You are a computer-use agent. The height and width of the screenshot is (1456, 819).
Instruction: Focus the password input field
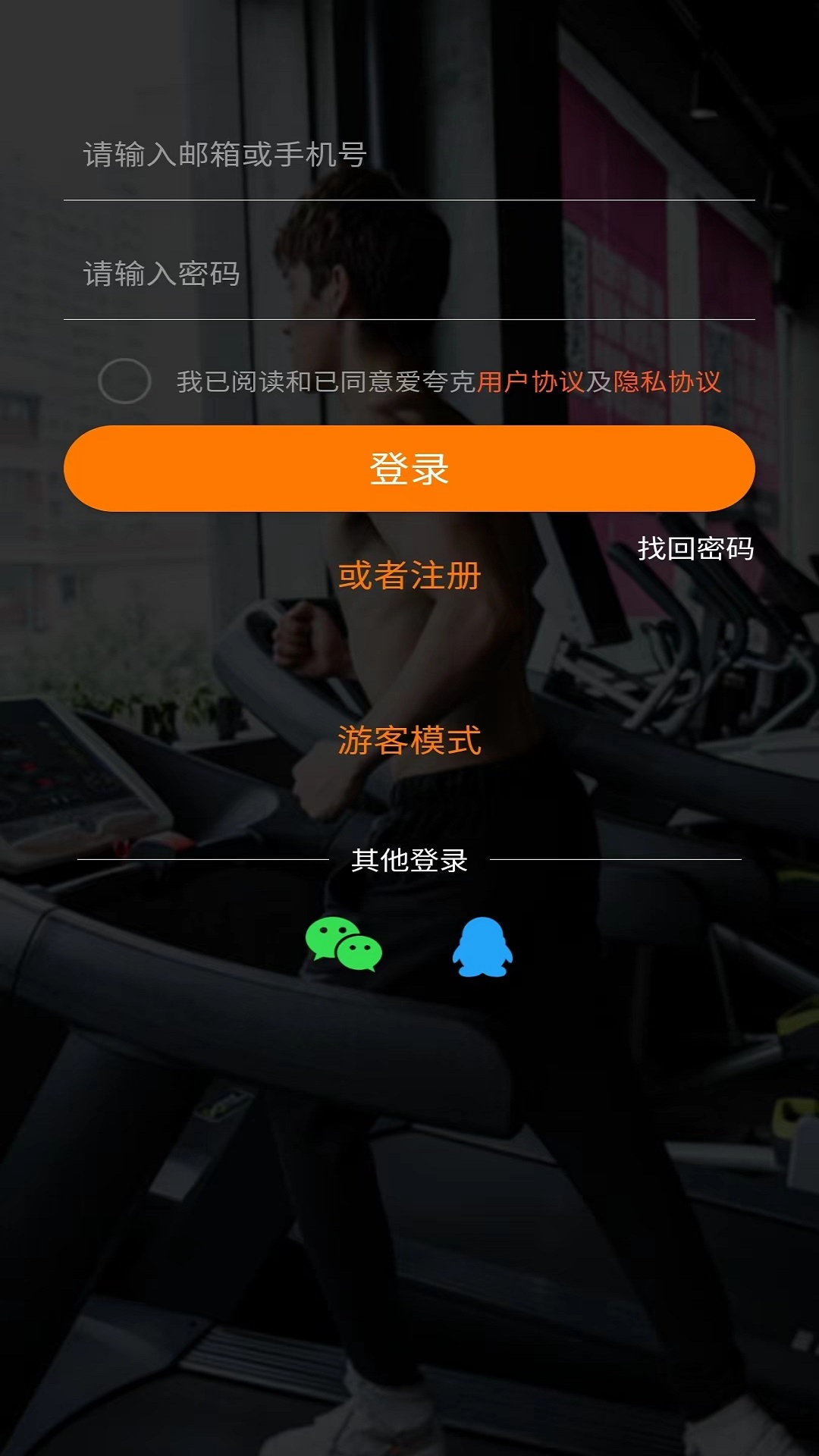[409, 275]
